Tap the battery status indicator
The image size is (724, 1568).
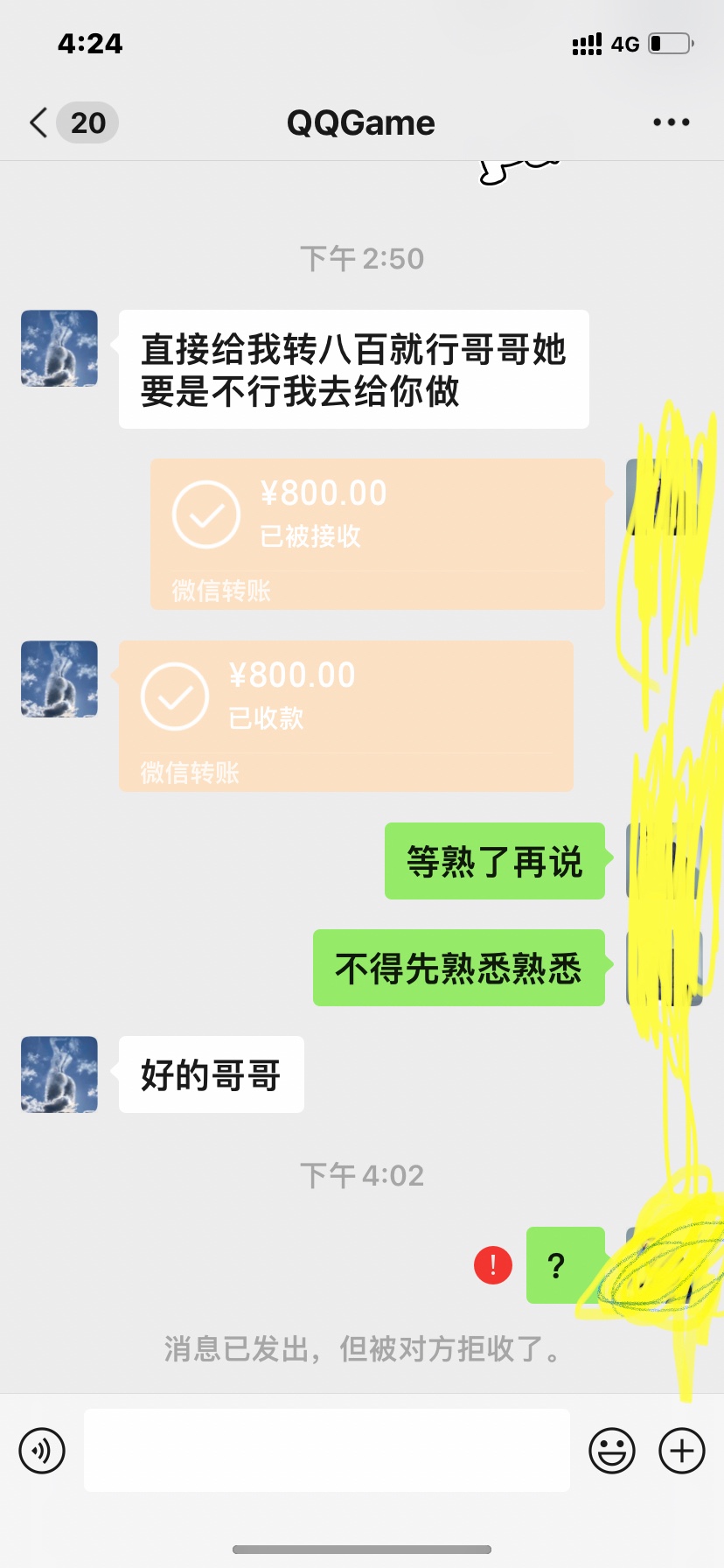[668, 44]
